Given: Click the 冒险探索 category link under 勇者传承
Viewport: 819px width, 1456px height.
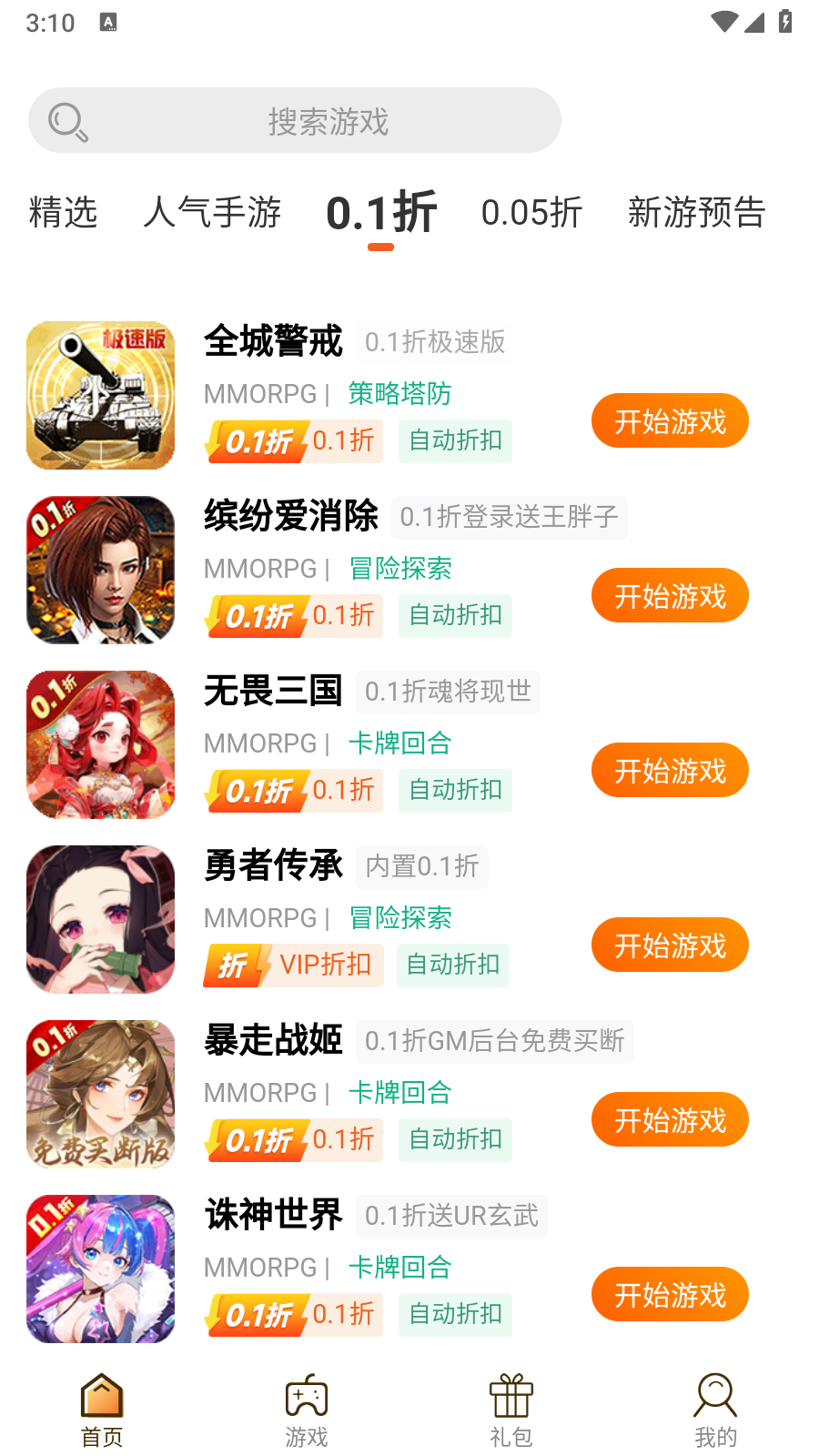Looking at the screenshot, I should tap(400, 918).
